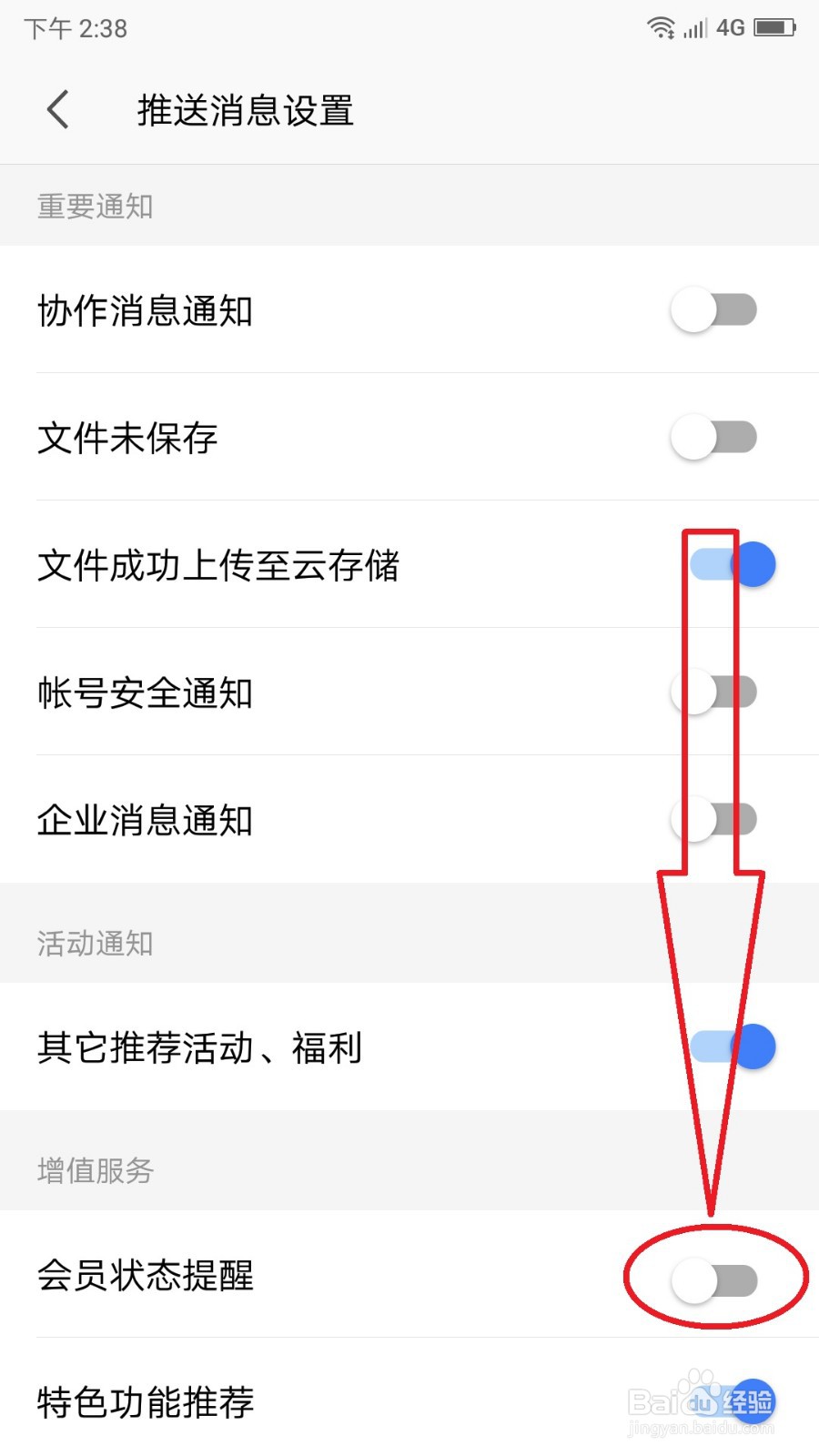The width and height of the screenshot is (819, 1456).
Task: Click the 推送消息设置 page title
Action: tap(244, 110)
